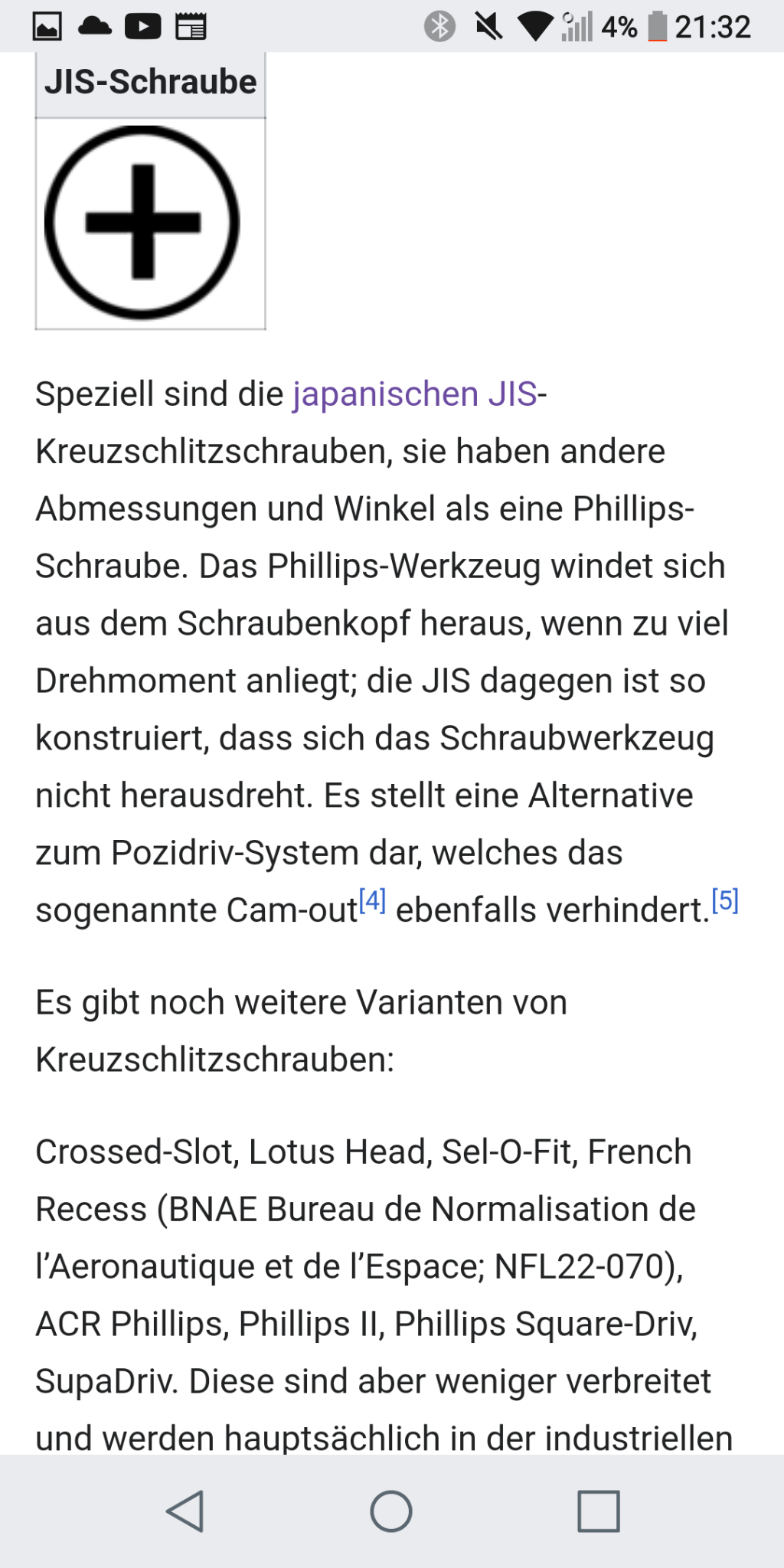This screenshot has height=1568, width=784.
Task: Open the JIS-Schraube image
Action: click(142, 223)
